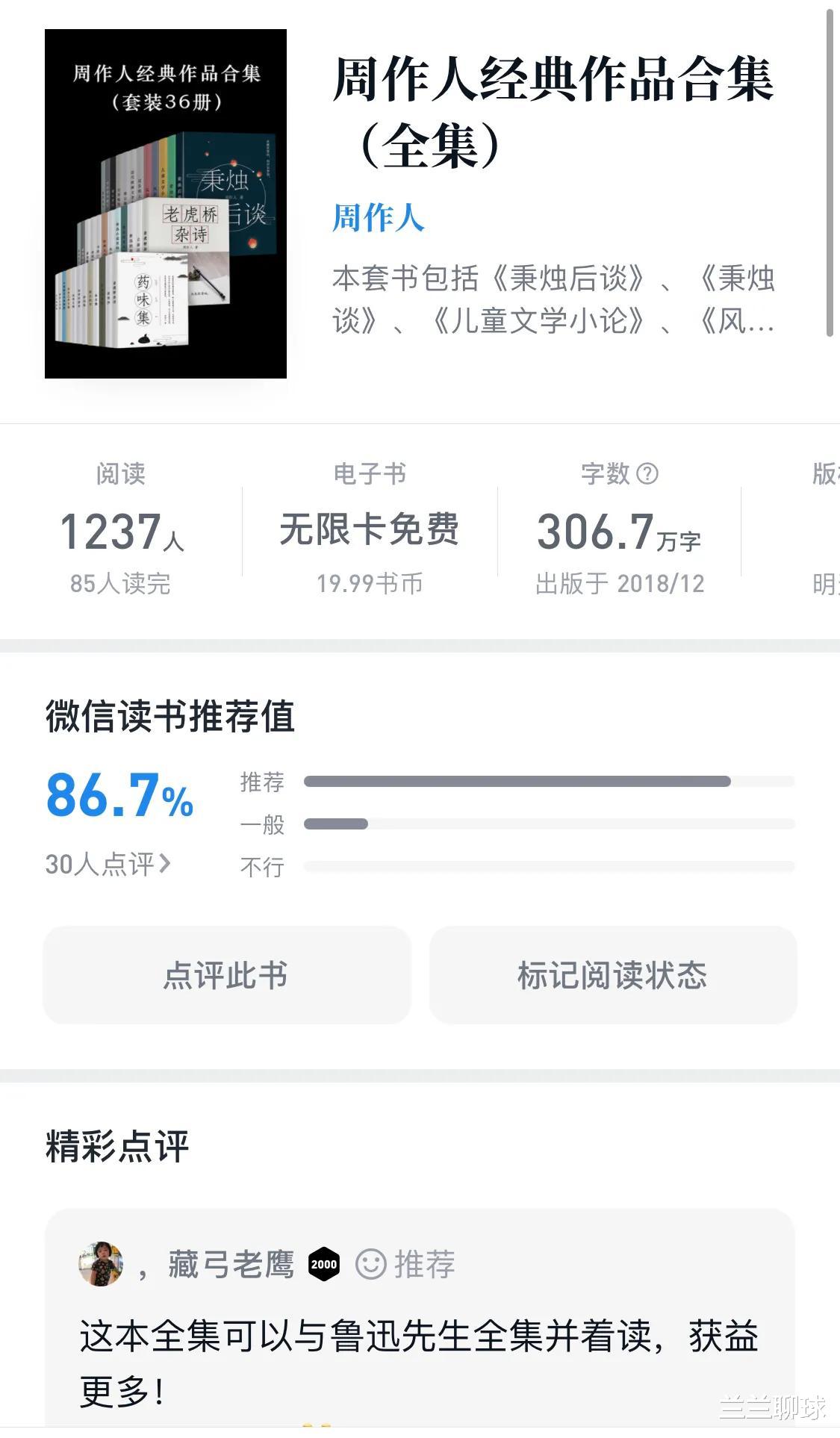Open reviewer 藏弓老鹰's profile avatar
Image resolution: width=840 pixels, height=1438 pixels.
click(x=101, y=1265)
